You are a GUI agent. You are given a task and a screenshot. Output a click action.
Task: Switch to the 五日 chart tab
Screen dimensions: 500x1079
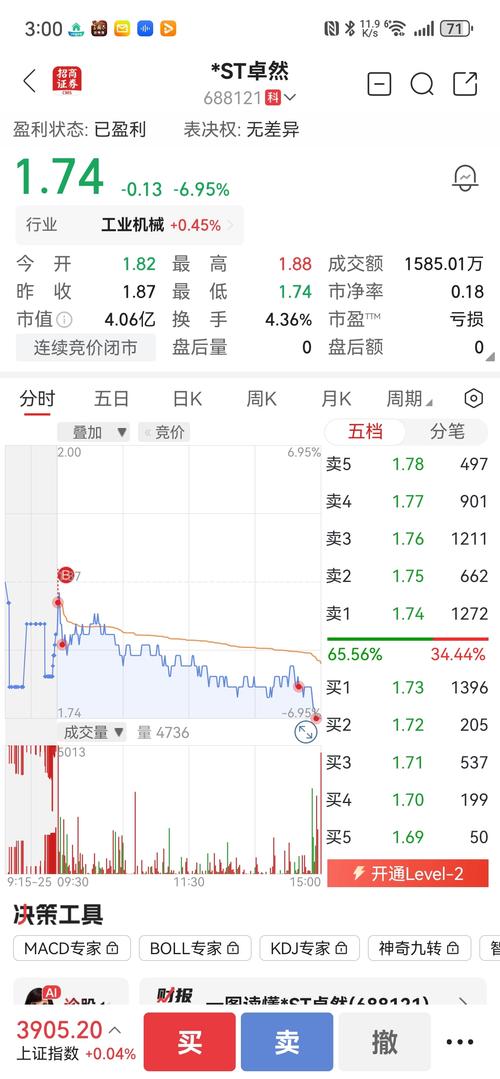click(x=111, y=398)
